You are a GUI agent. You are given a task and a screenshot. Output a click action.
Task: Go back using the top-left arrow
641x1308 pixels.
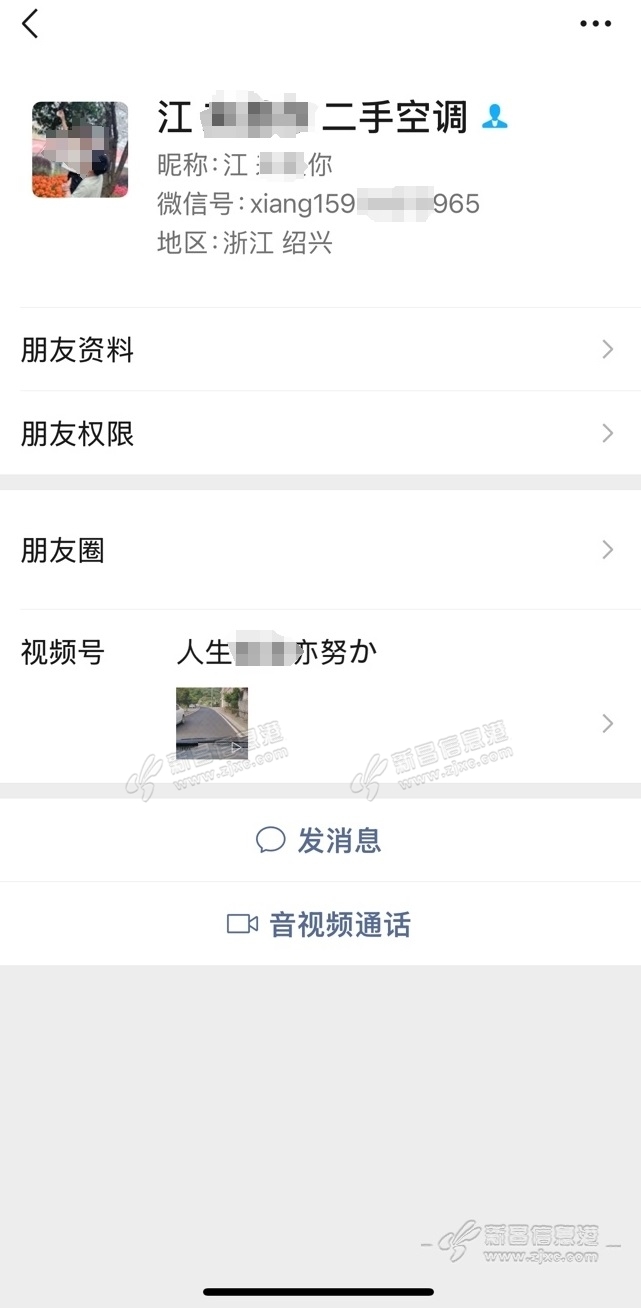(31, 24)
